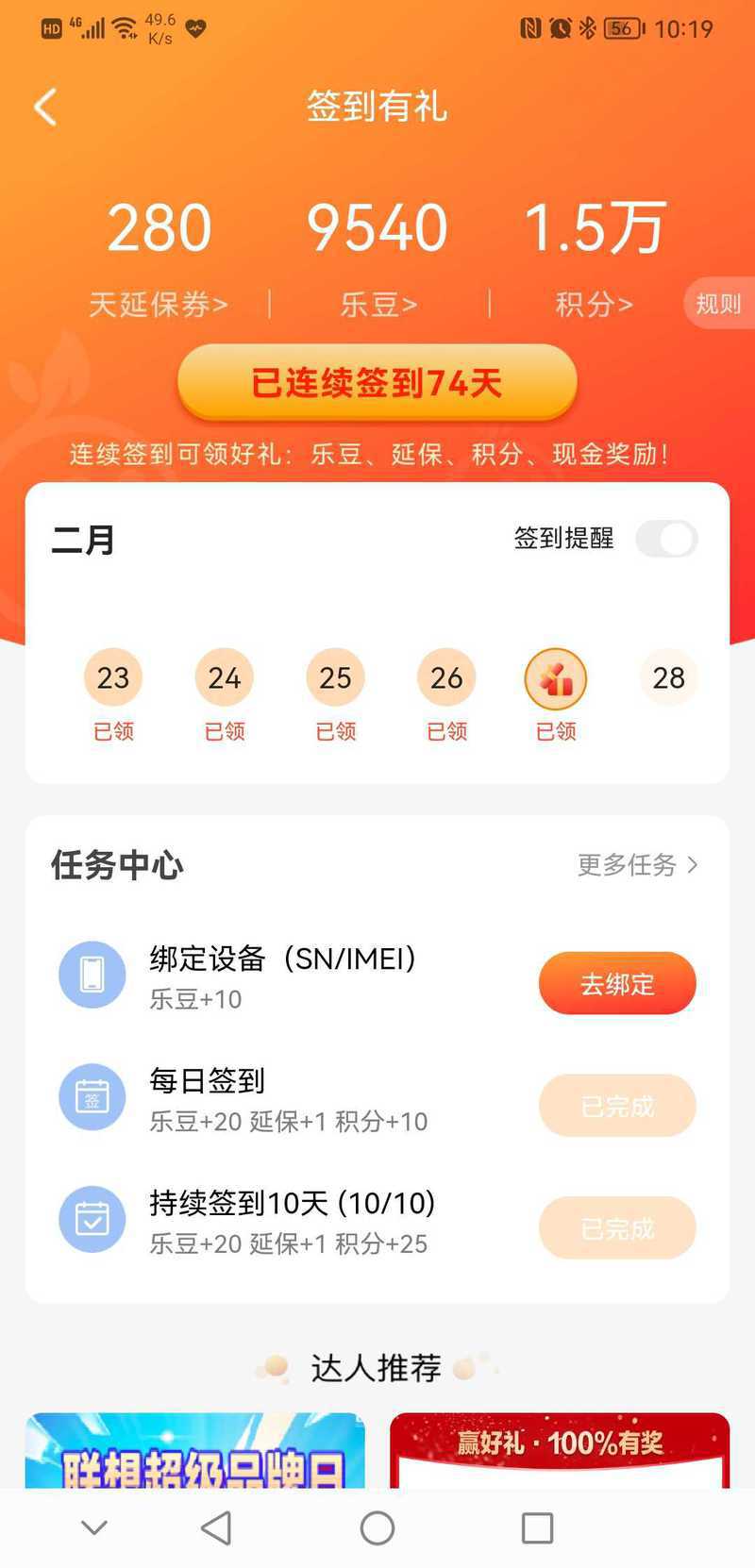Go to home via system home button
The width and height of the screenshot is (755, 1568).
pyautogui.click(x=377, y=1527)
